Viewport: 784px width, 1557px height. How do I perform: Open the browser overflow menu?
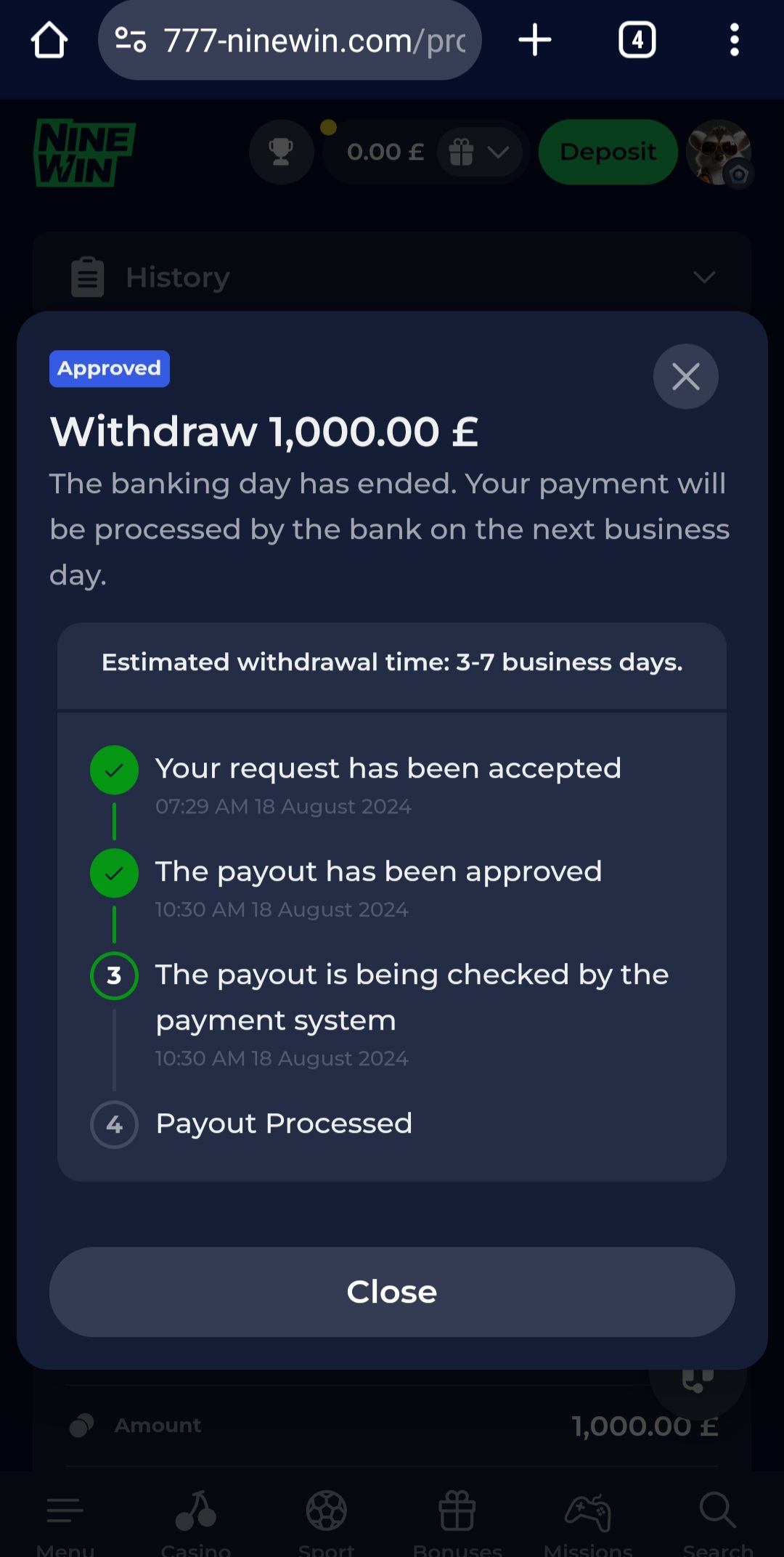[x=734, y=40]
